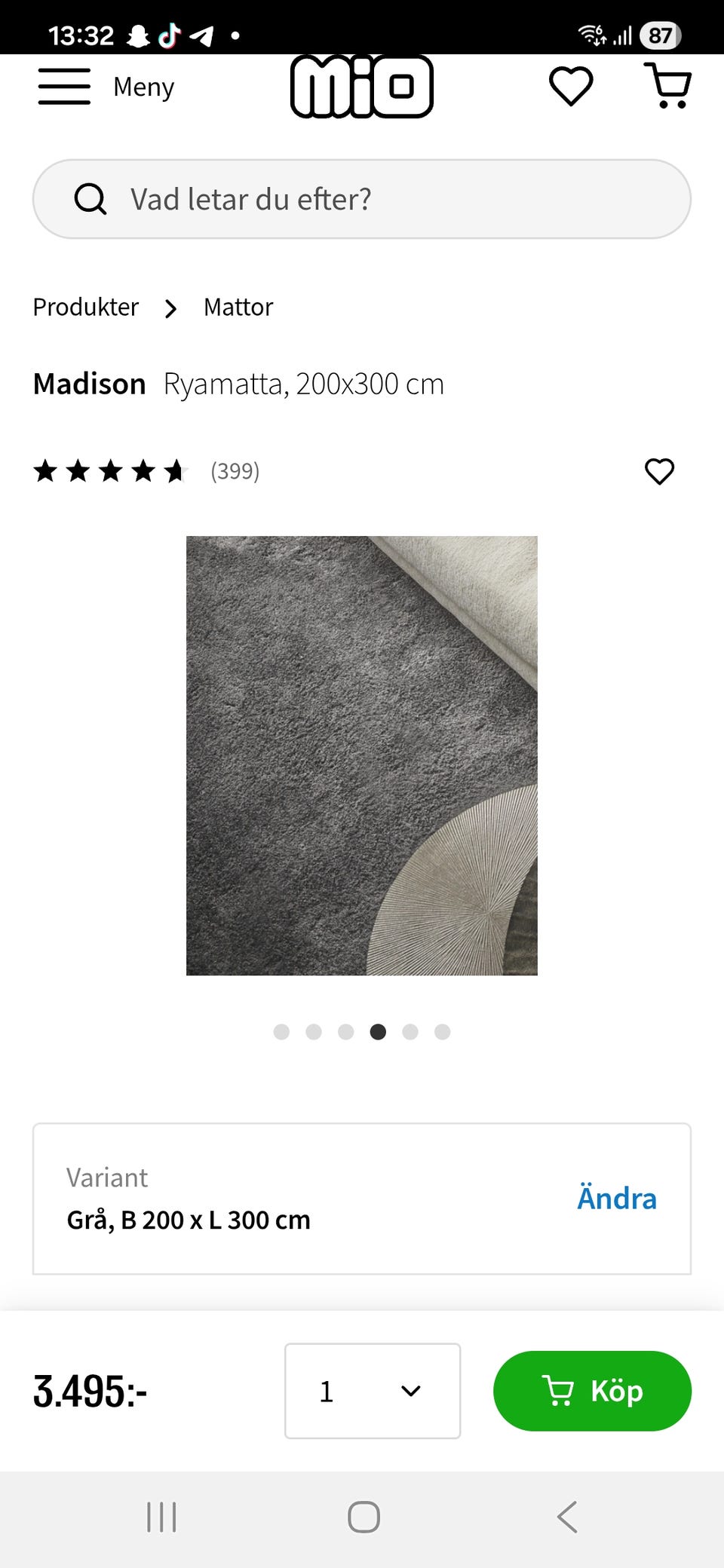This screenshot has width=724, height=1568.
Task: Select the first carousel dot
Action: click(281, 1032)
